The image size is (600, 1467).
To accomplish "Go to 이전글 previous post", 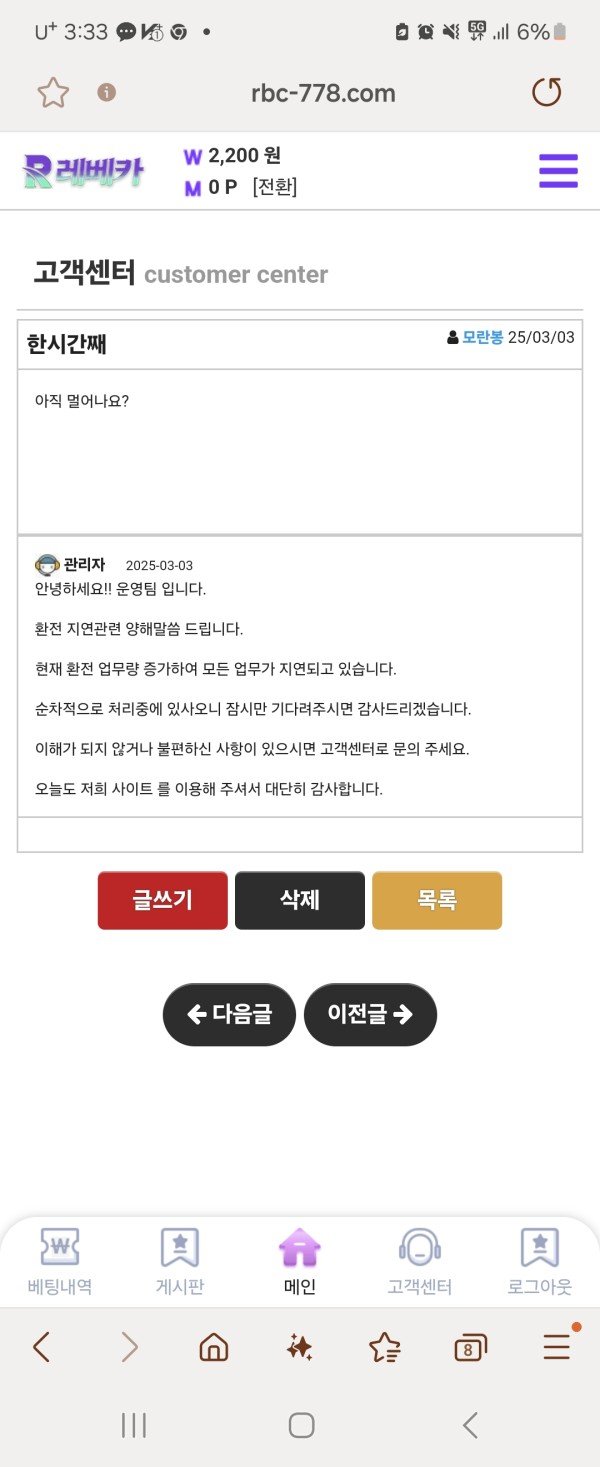I will (x=370, y=1014).
